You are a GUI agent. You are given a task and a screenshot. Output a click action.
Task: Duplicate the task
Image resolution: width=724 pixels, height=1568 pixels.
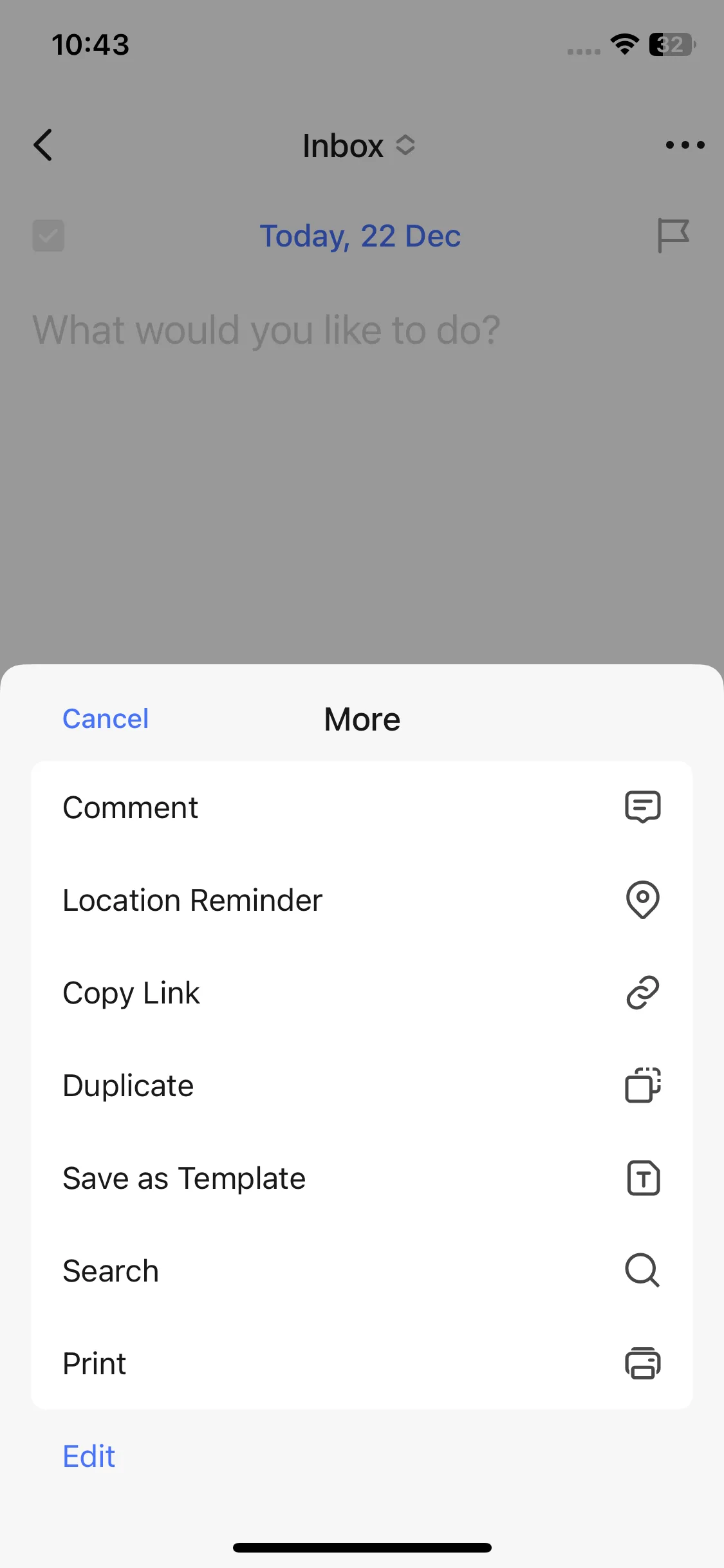pyautogui.click(x=361, y=1085)
